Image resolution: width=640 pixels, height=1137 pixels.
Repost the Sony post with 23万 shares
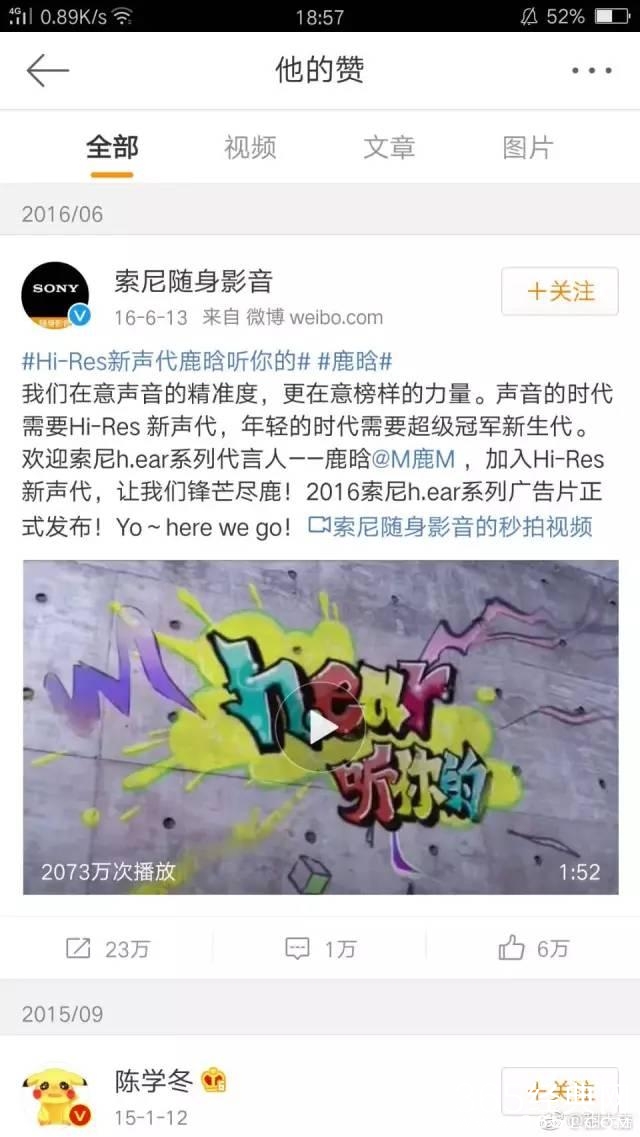click(x=107, y=948)
